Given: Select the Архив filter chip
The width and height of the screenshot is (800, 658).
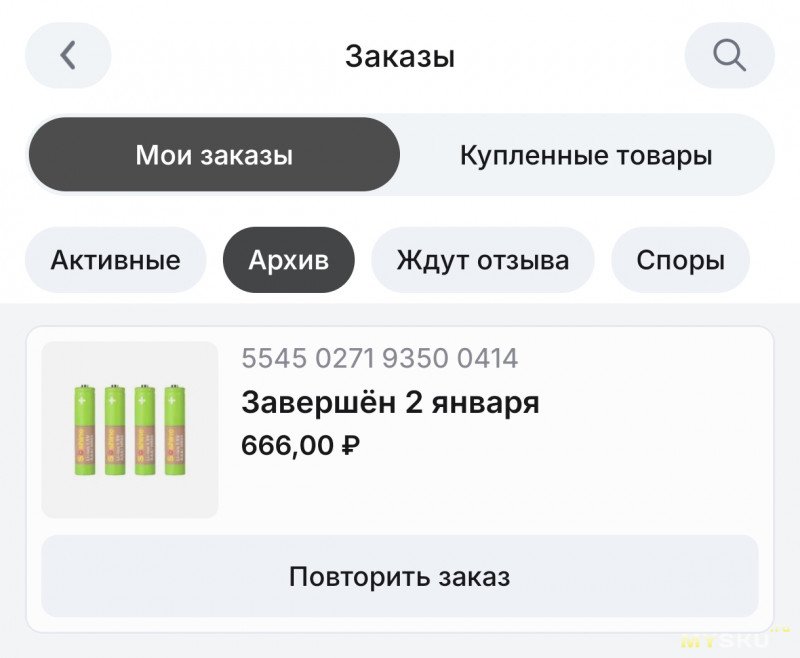Looking at the screenshot, I should coord(289,260).
